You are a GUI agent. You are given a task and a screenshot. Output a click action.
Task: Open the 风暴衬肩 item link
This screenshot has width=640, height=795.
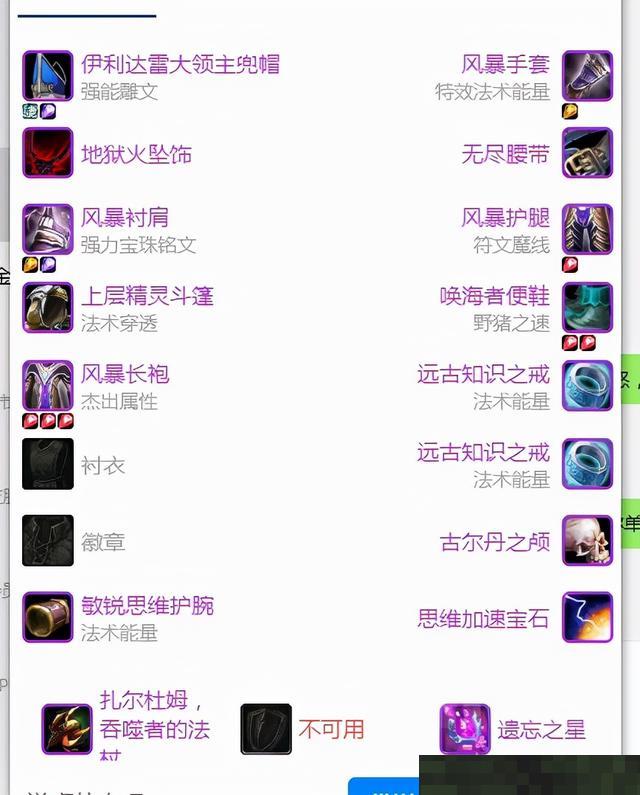pyautogui.click(x=125, y=217)
